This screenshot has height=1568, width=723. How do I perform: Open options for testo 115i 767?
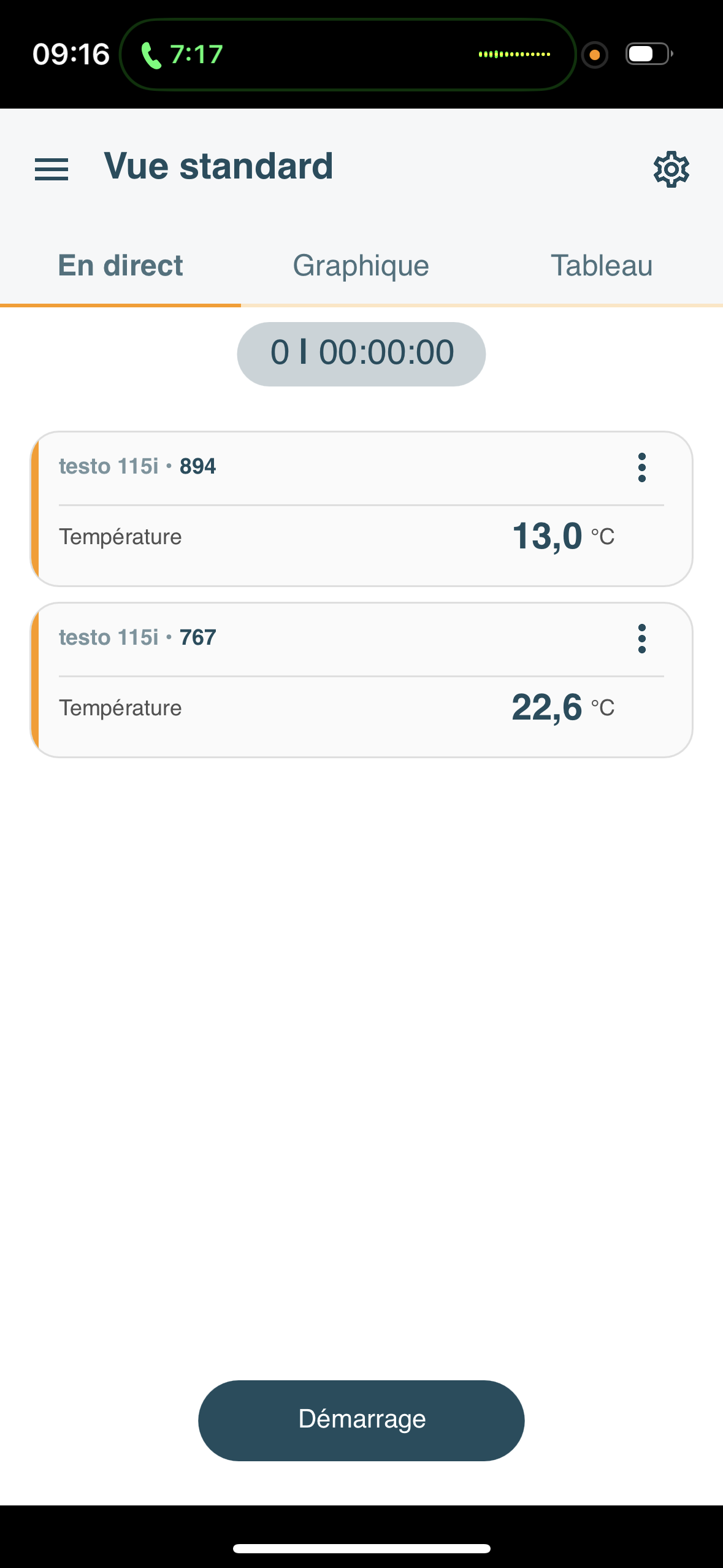pos(641,639)
